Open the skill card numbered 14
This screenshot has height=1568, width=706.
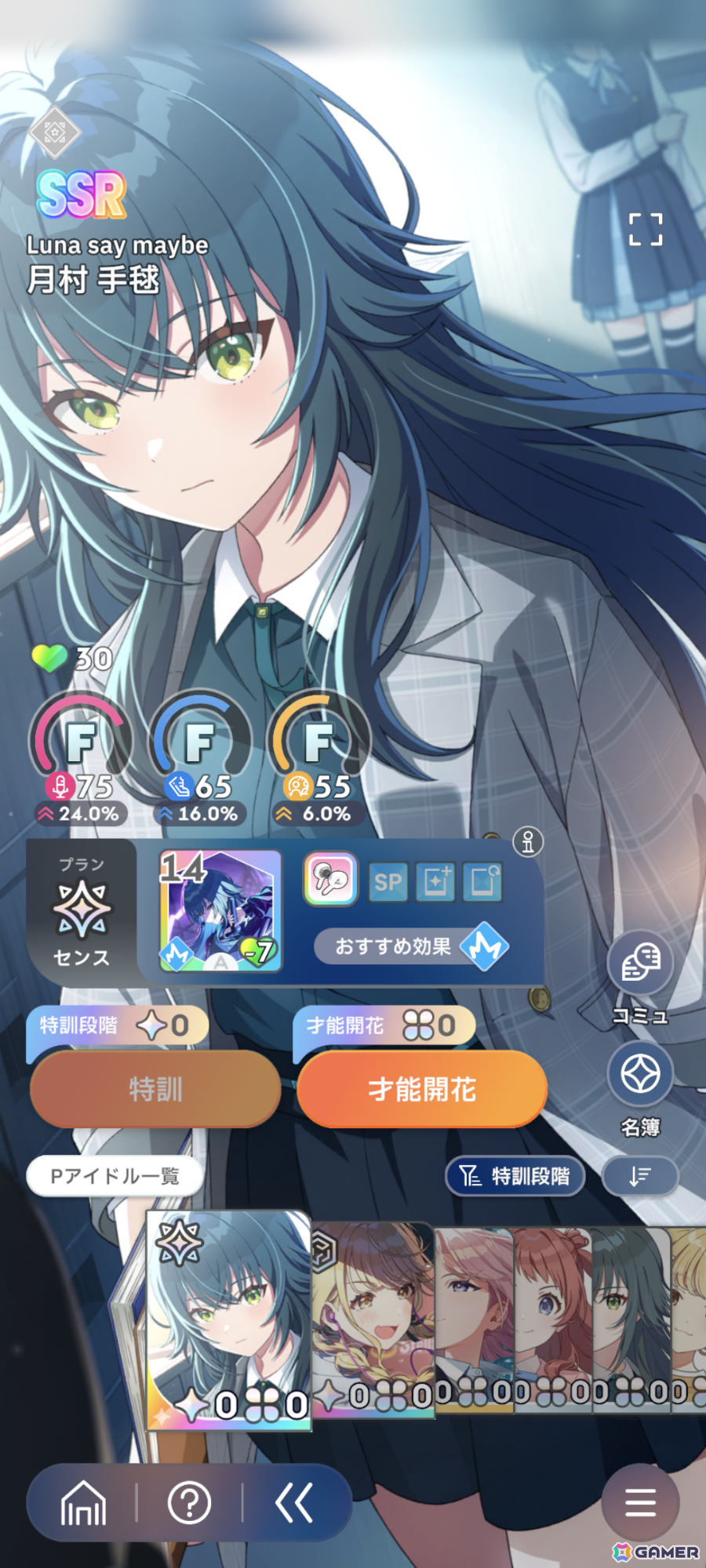pyautogui.click(x=220, y=912)
